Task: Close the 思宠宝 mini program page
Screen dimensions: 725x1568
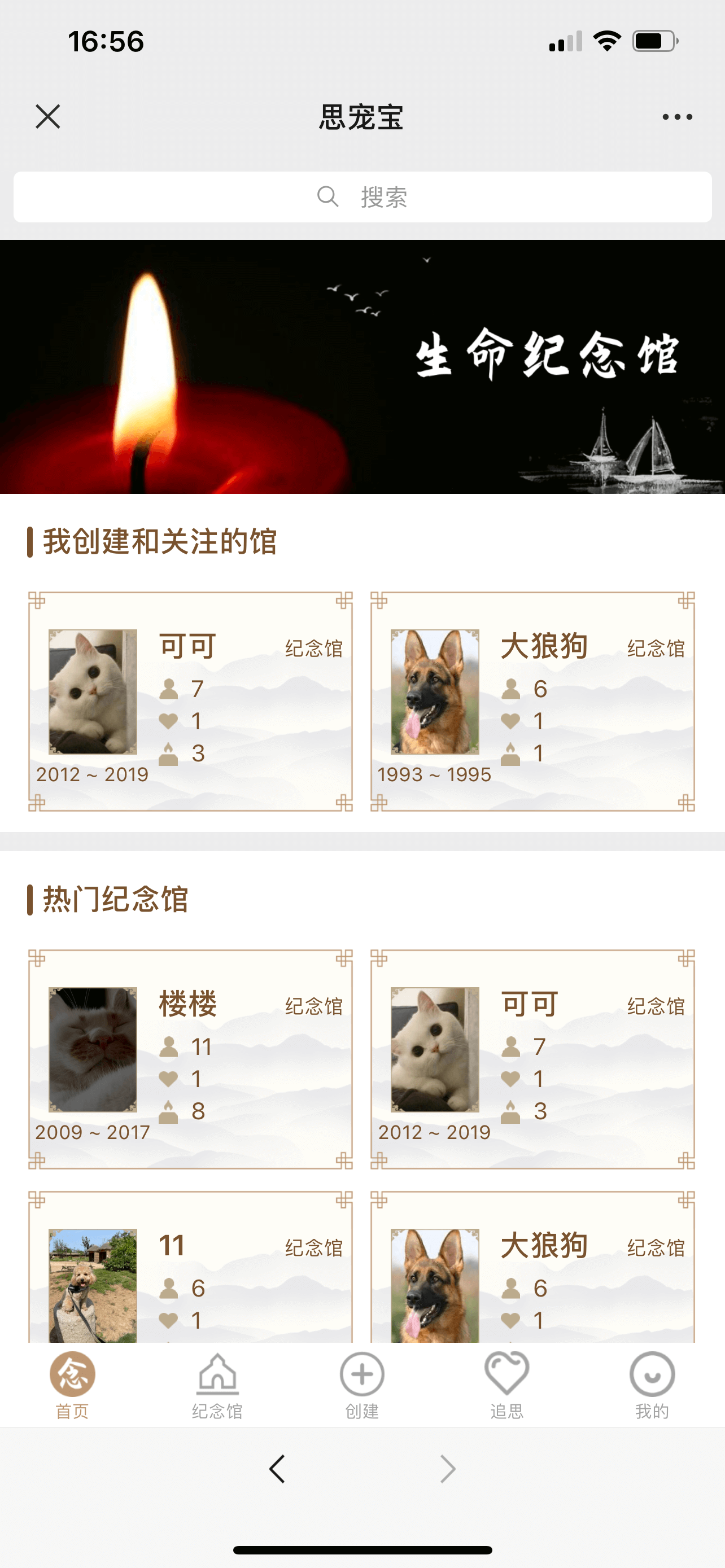Action: pyautogui.click(x=47, y=116)
